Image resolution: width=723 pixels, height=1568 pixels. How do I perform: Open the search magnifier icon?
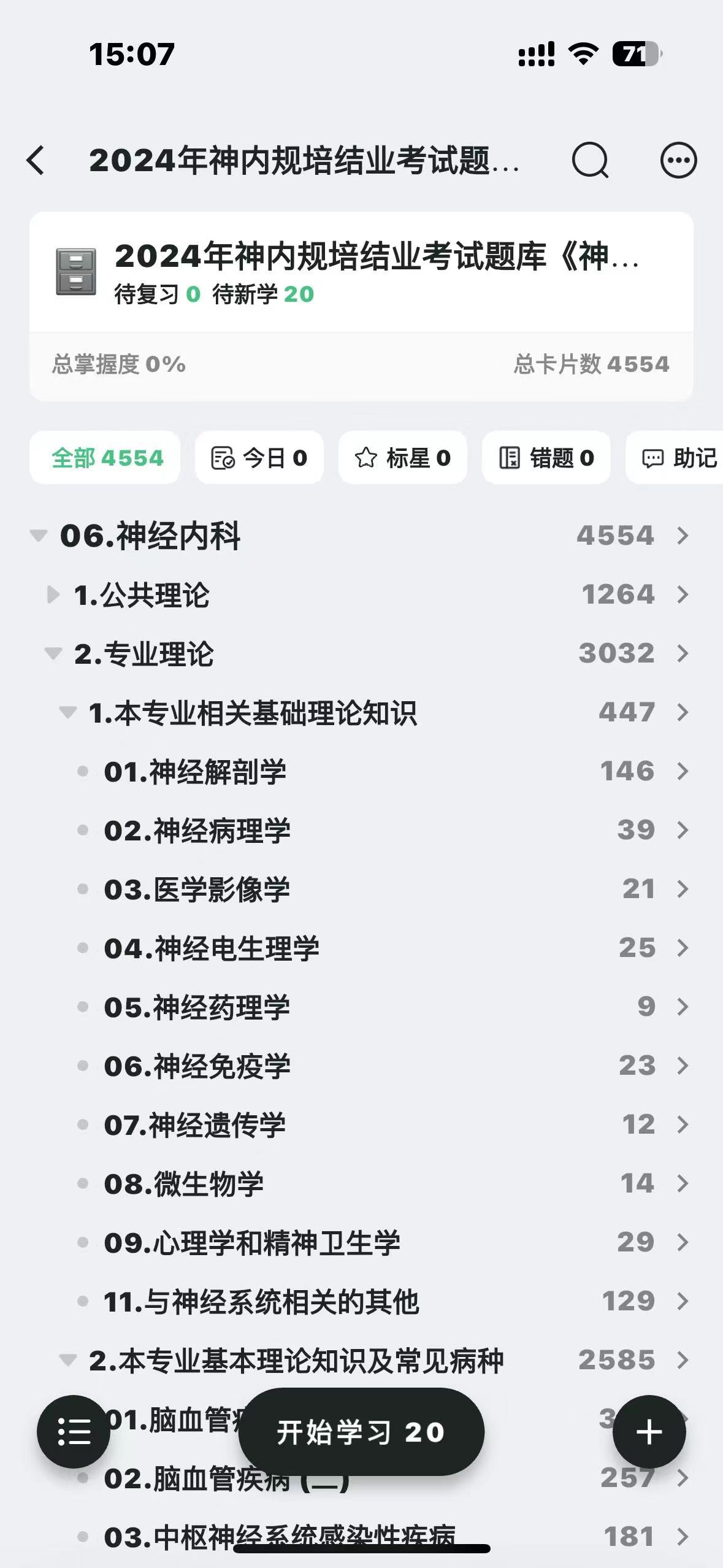[x=590, y=161]
